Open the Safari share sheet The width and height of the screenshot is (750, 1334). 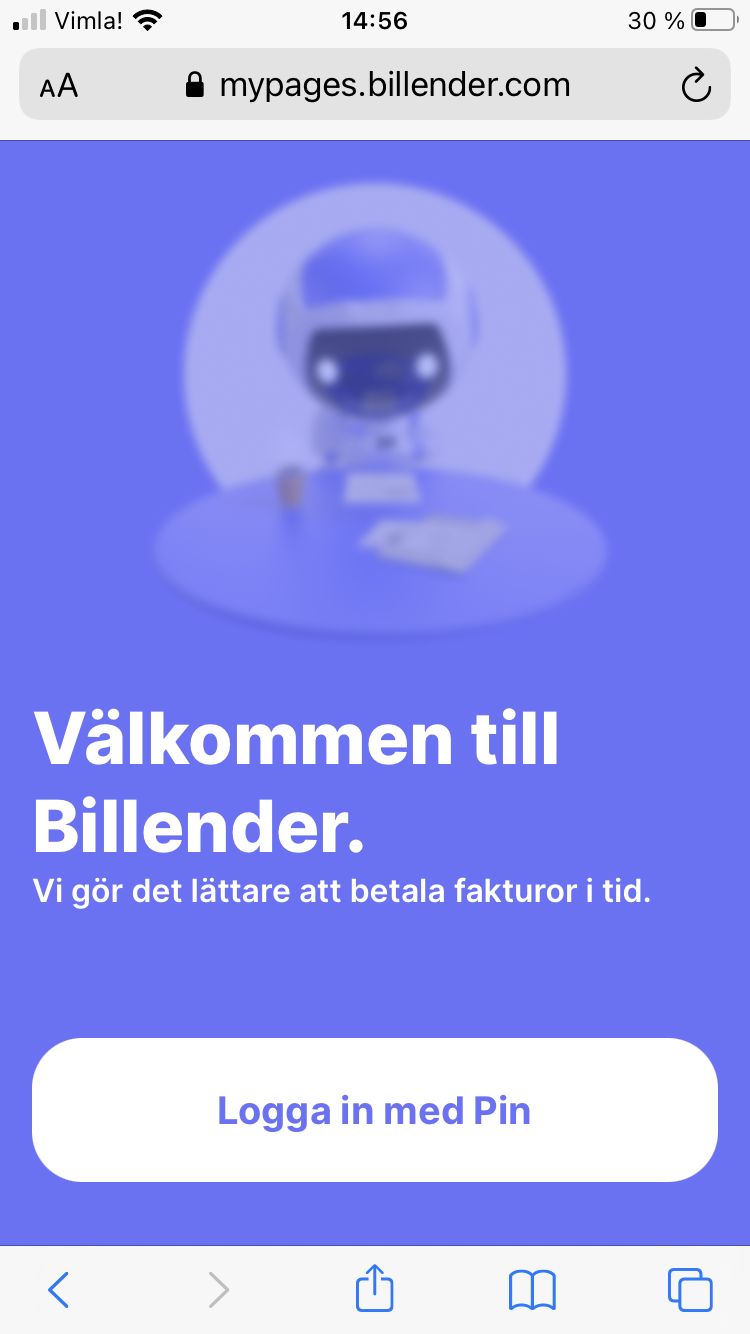[x=375, y=1288]
